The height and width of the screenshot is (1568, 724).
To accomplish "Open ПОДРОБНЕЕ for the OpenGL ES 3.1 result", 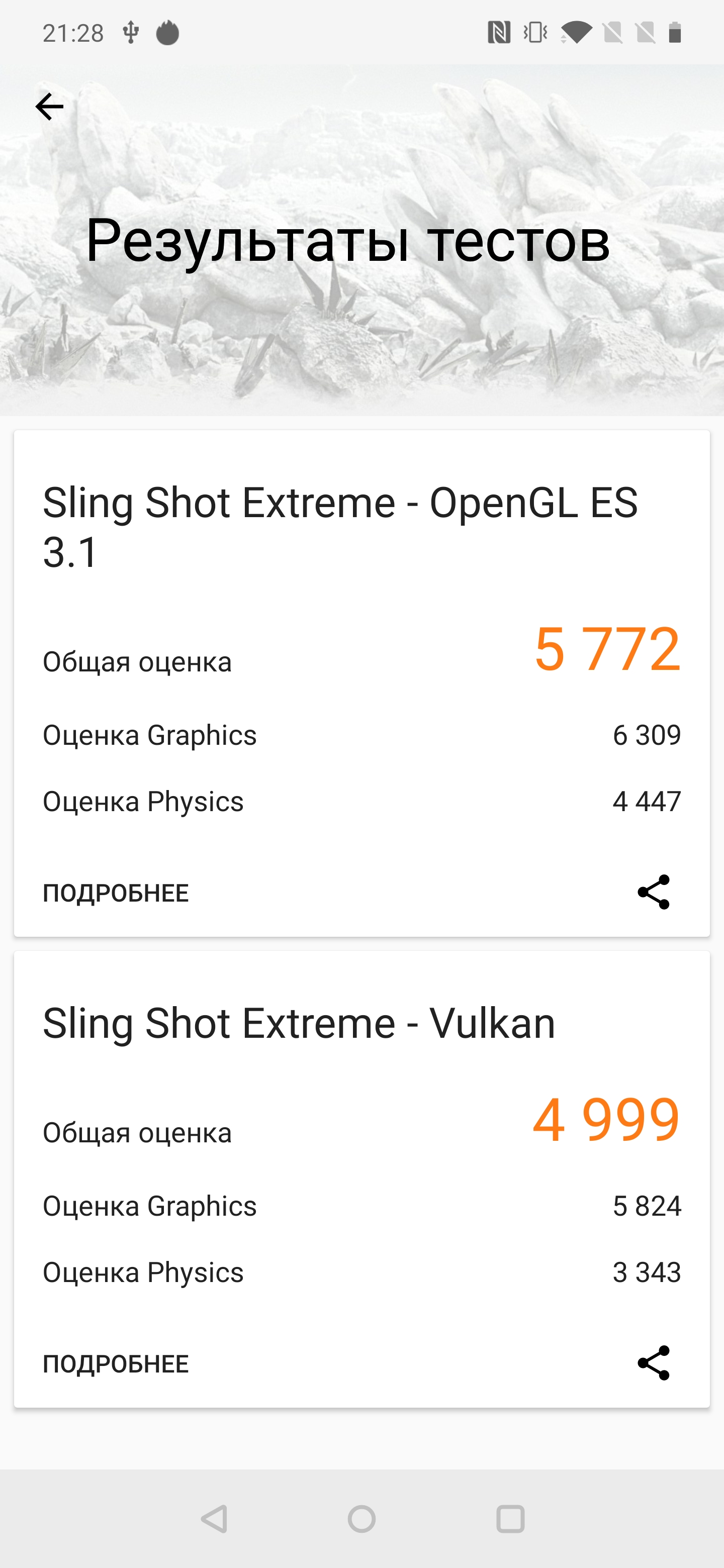I will [x=116, y=893].
